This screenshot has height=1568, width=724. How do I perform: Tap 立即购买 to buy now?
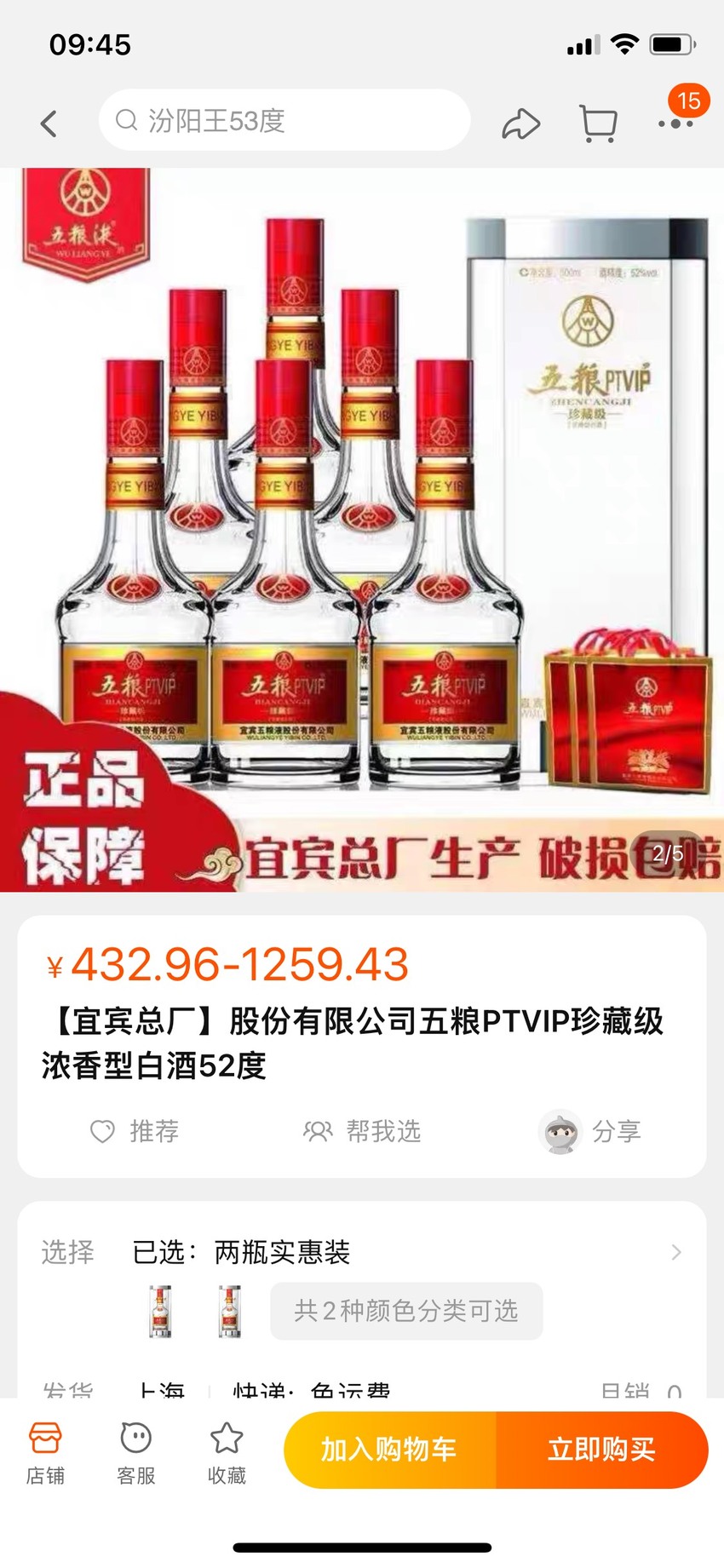(602, 1450)
